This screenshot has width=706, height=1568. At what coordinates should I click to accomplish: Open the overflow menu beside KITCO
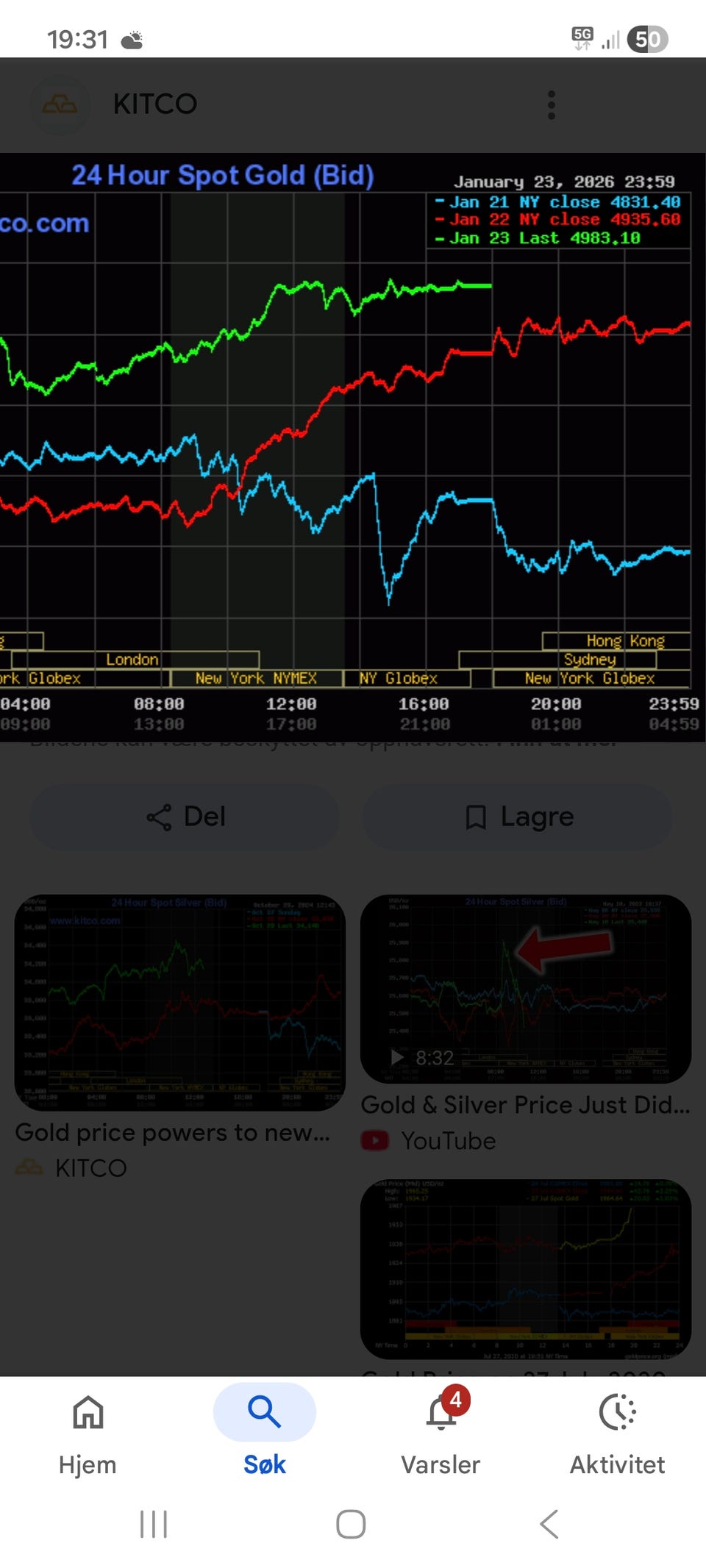coord(552,105)
